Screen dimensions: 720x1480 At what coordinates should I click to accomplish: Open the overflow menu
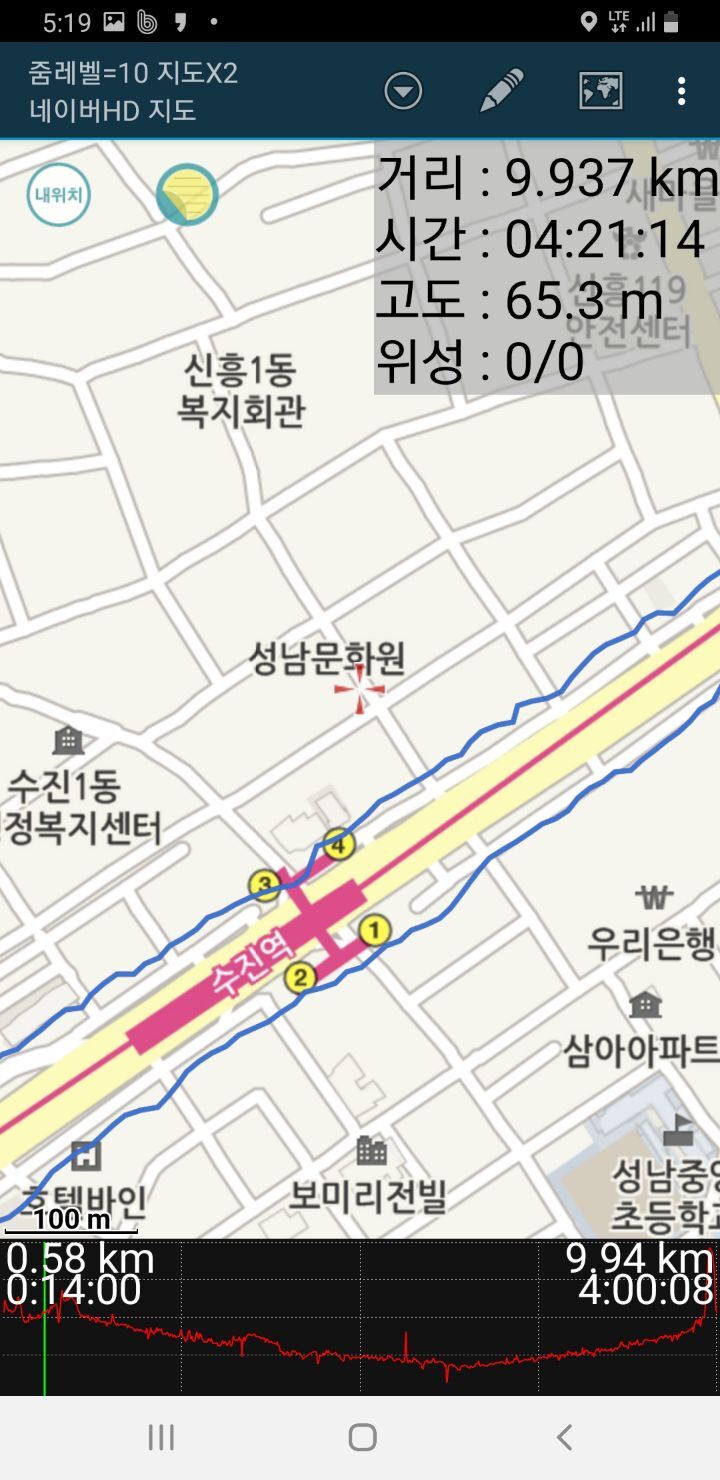click(681, 91)
